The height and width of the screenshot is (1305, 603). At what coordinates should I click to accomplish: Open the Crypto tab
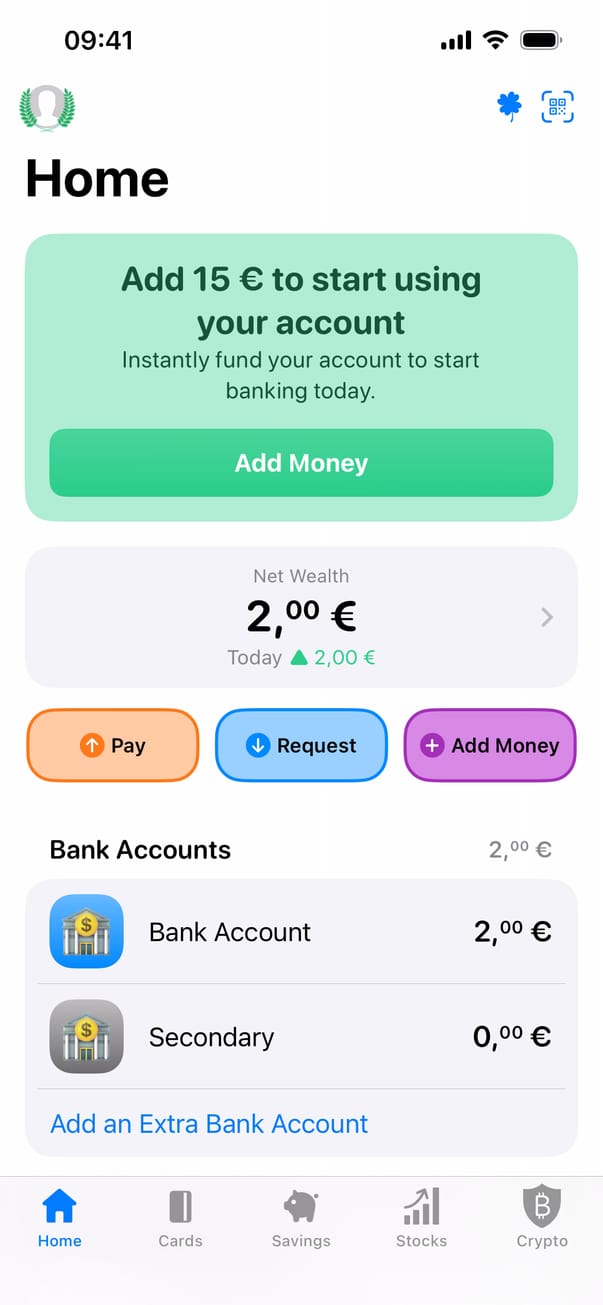pyautogui.click(x=542, y=1219)
